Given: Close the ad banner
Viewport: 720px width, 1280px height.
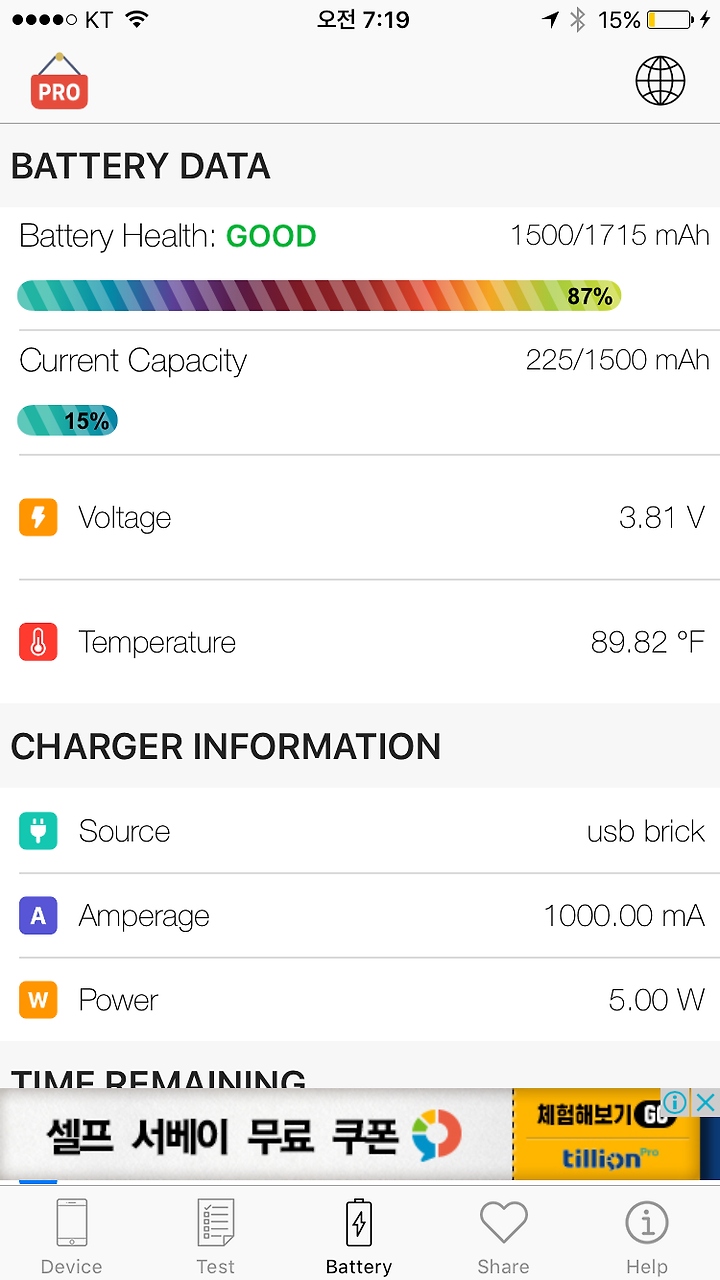Looking at the screenshot, I should pos(706,1102).
